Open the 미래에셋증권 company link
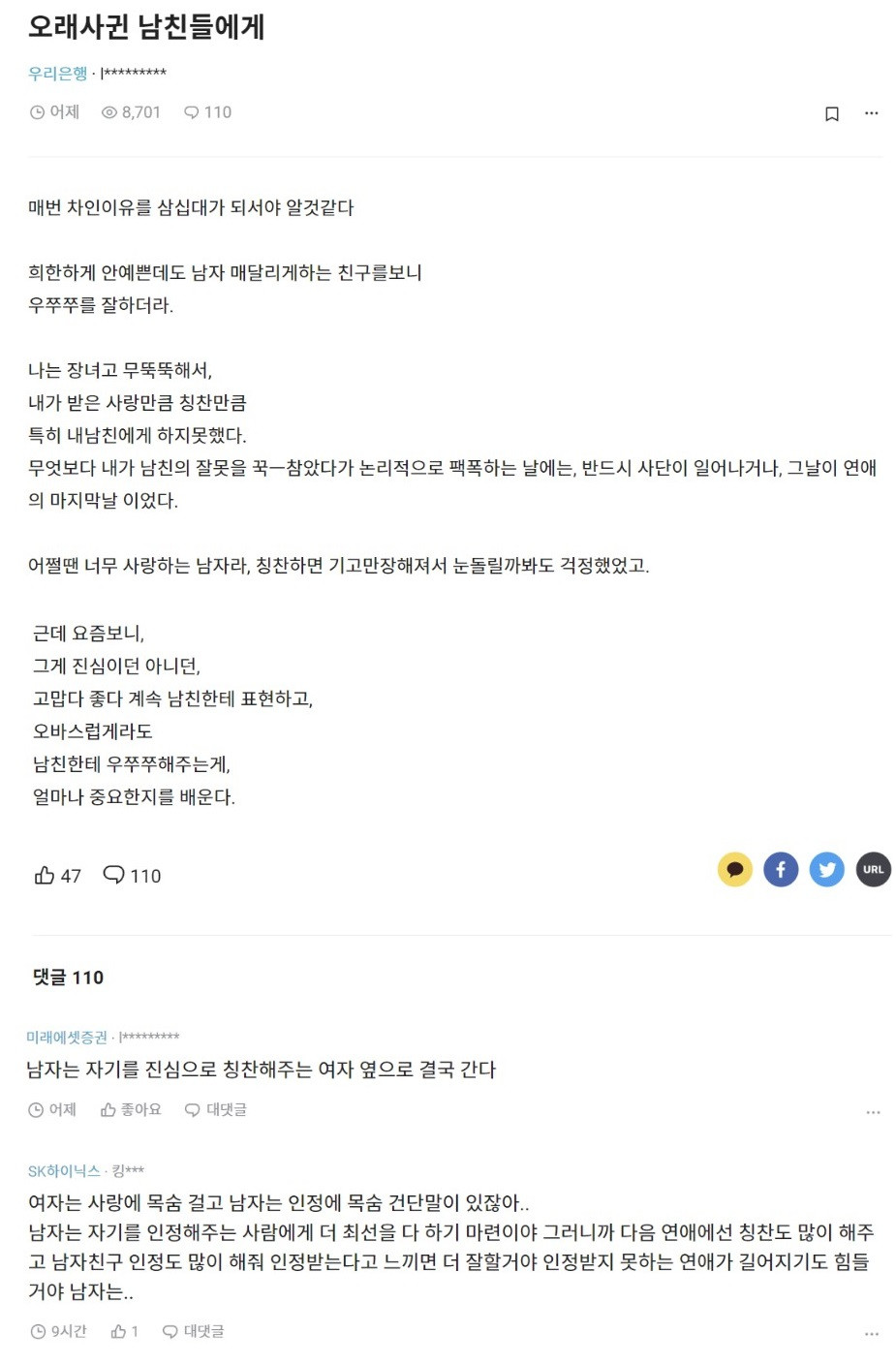 (67, 1038)
